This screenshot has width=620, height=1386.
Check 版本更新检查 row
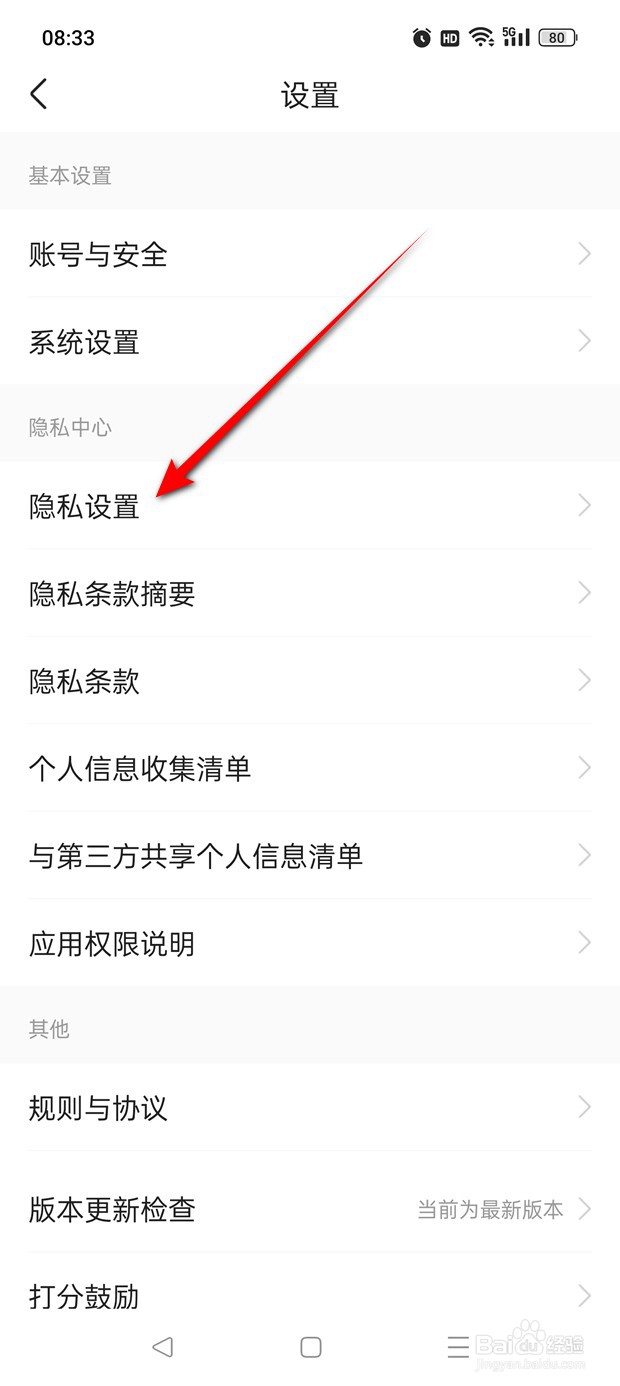click(x=310, y=1210)
